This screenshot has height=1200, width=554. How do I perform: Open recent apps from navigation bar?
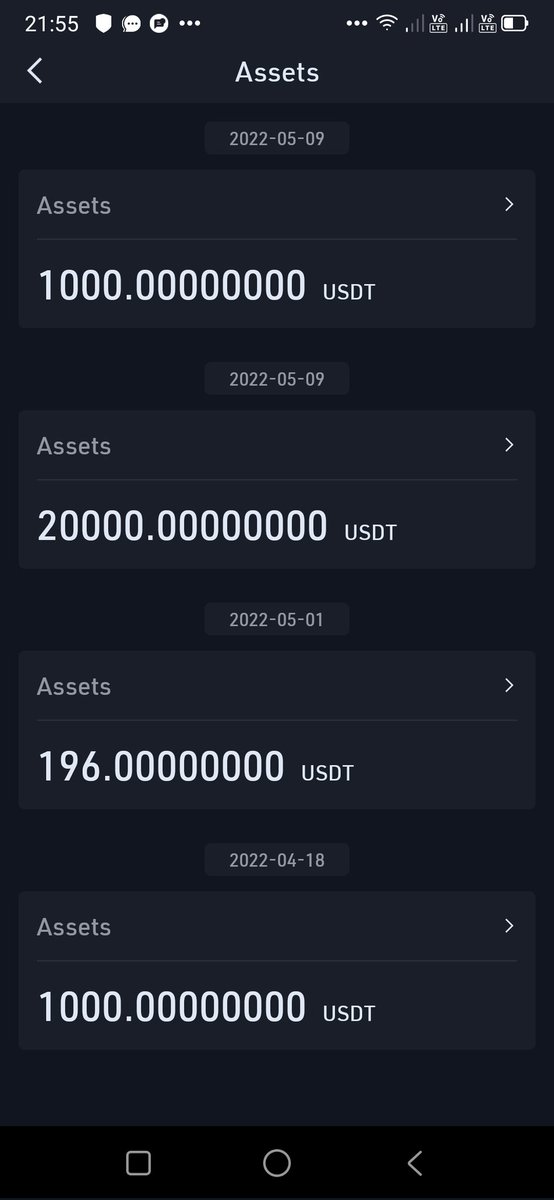tap(139, 1163)
